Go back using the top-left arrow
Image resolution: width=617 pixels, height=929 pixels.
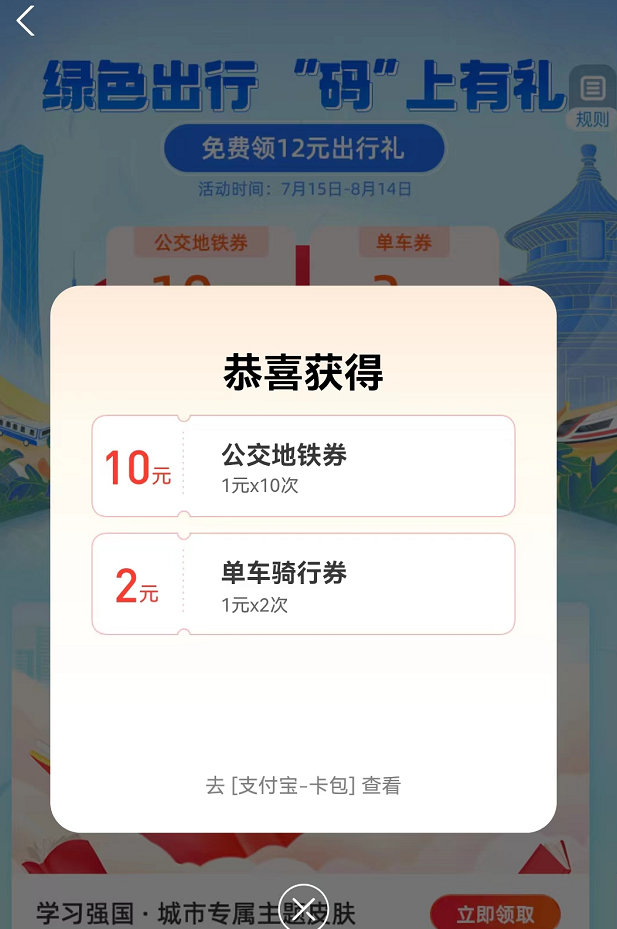[25, 20]
